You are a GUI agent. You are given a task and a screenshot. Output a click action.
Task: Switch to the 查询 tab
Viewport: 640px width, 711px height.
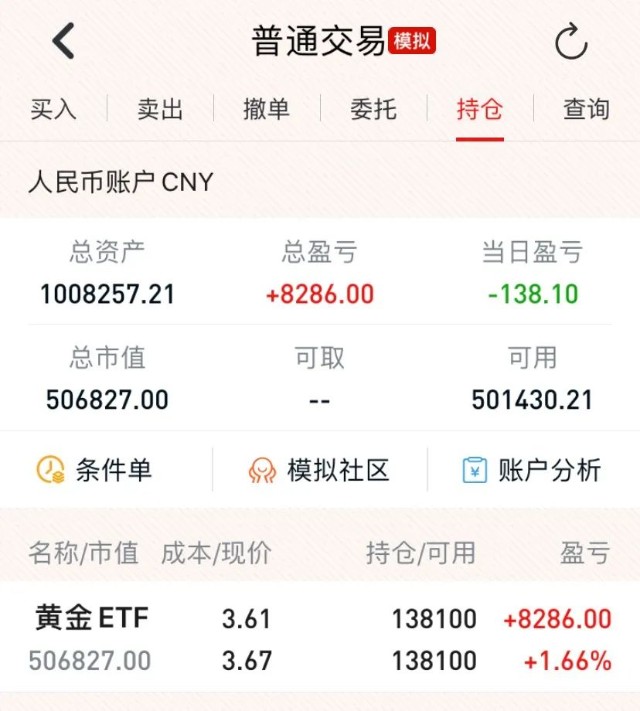click(586, 109)
